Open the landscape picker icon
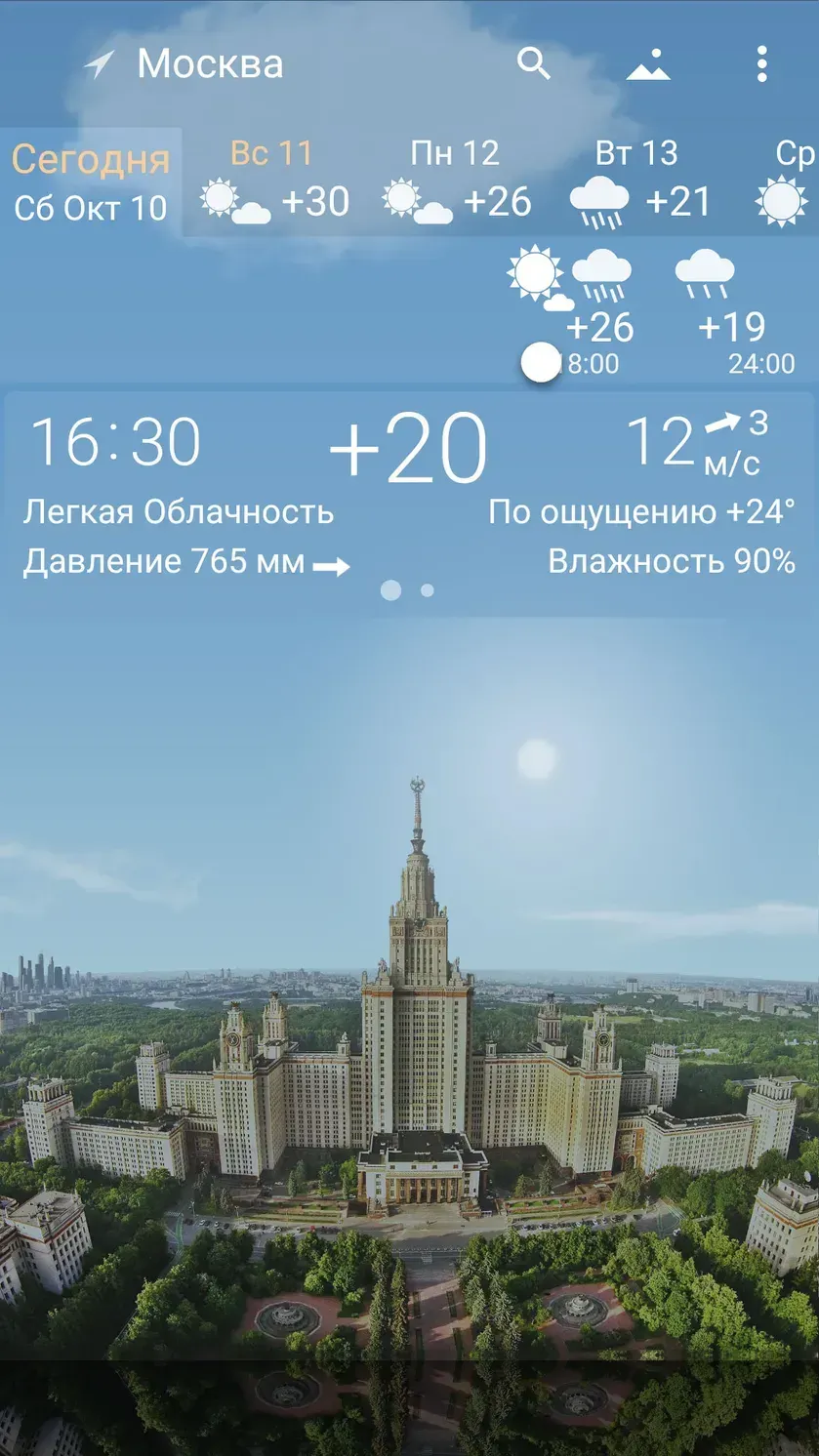The height and width of the screenshot is (1456, 819). click(x=650, y=63)
